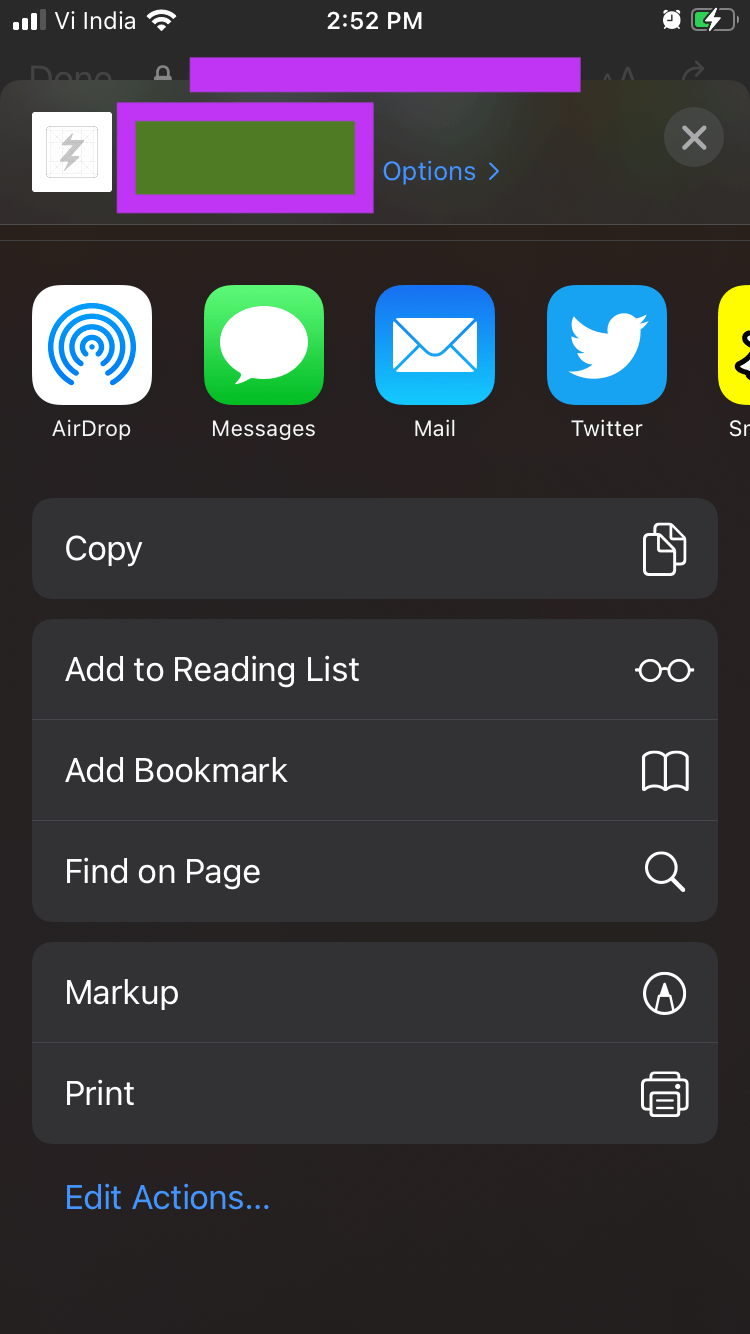Open the partially visible Snapchat share icon
750x1334 pixels.
(738, 345)
